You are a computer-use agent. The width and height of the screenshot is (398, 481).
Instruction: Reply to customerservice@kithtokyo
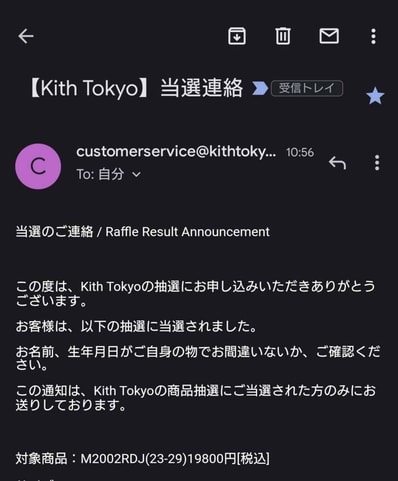pyautogui.click(x=337, y=163)
